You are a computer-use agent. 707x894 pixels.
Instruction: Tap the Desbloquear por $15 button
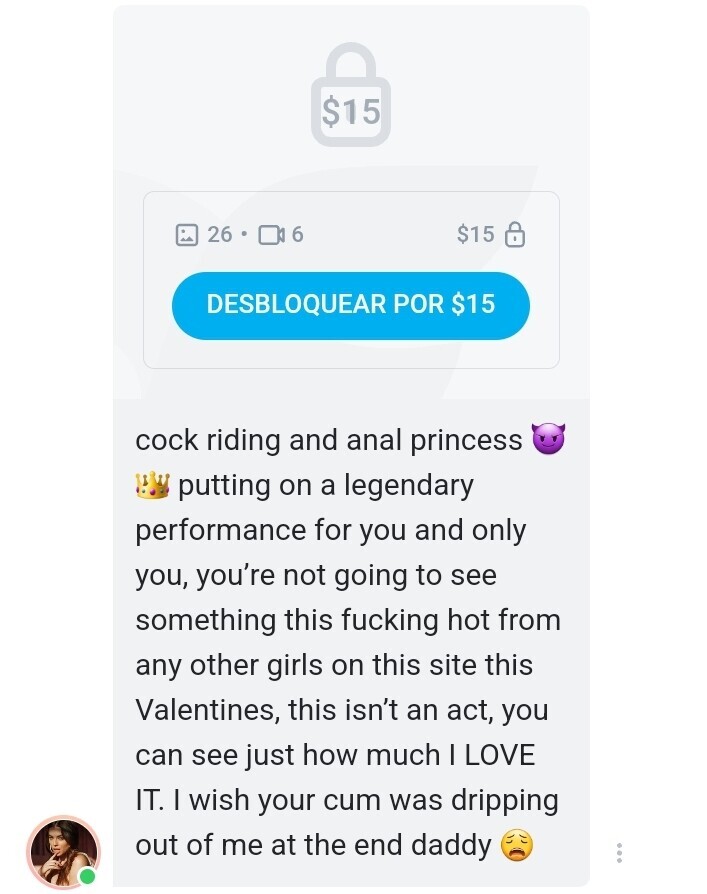pos(350,305)
